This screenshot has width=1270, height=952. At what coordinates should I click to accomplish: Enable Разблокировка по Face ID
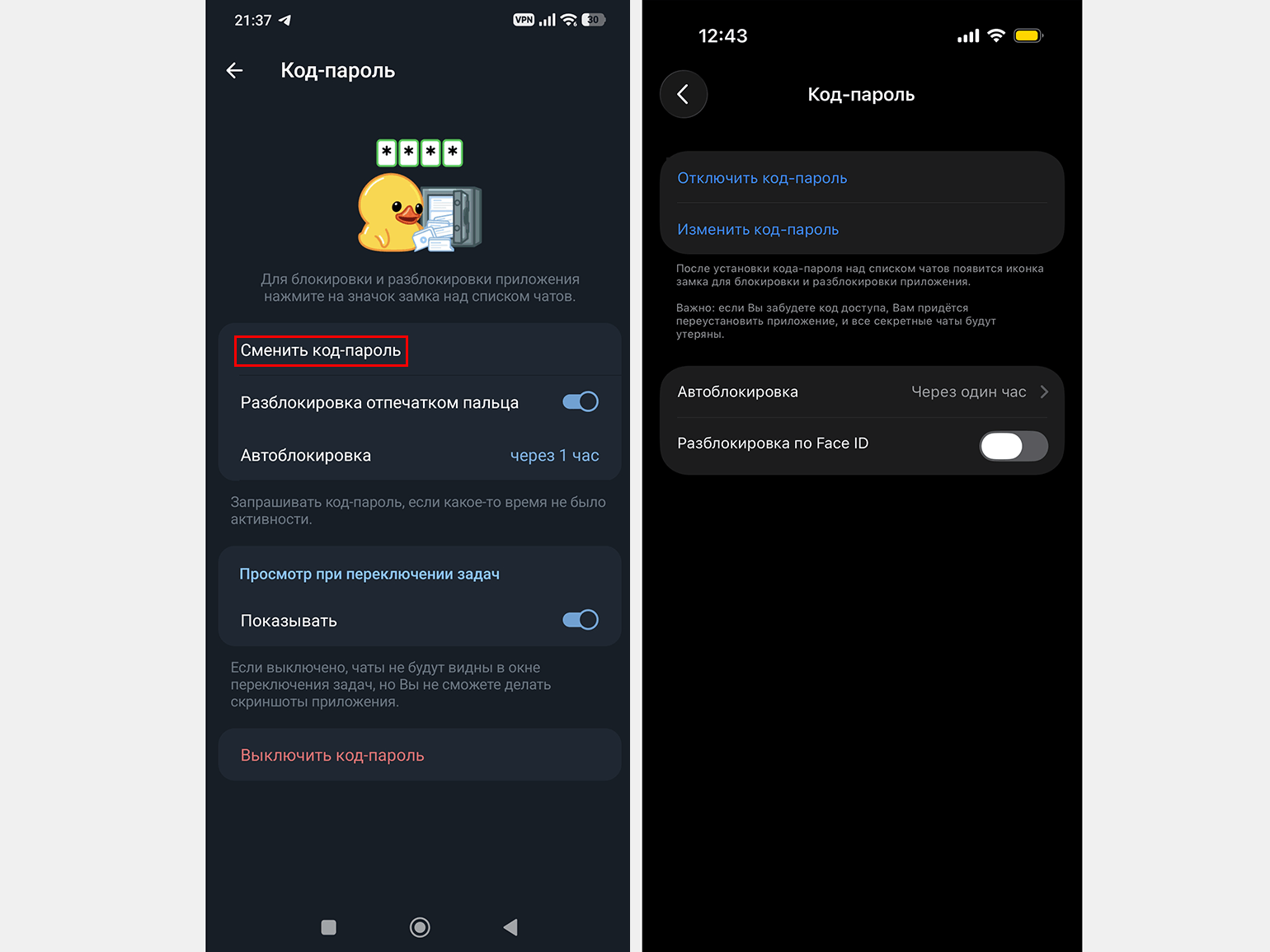[x=1013, y=446]
